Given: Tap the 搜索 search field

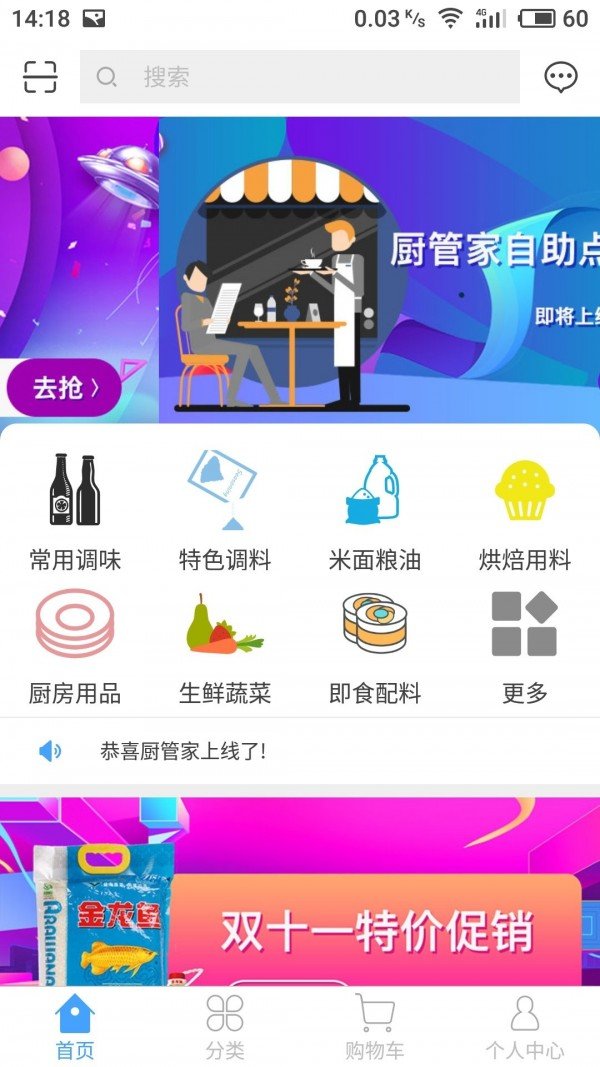Looking at the screenshot, I should click(x=300, y=77).
